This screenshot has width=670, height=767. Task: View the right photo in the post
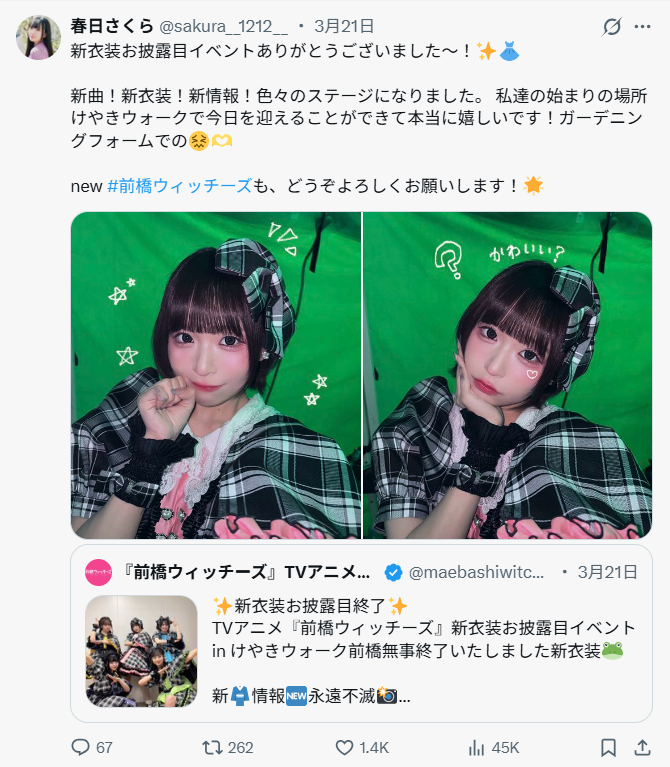[x=507, y=375]
